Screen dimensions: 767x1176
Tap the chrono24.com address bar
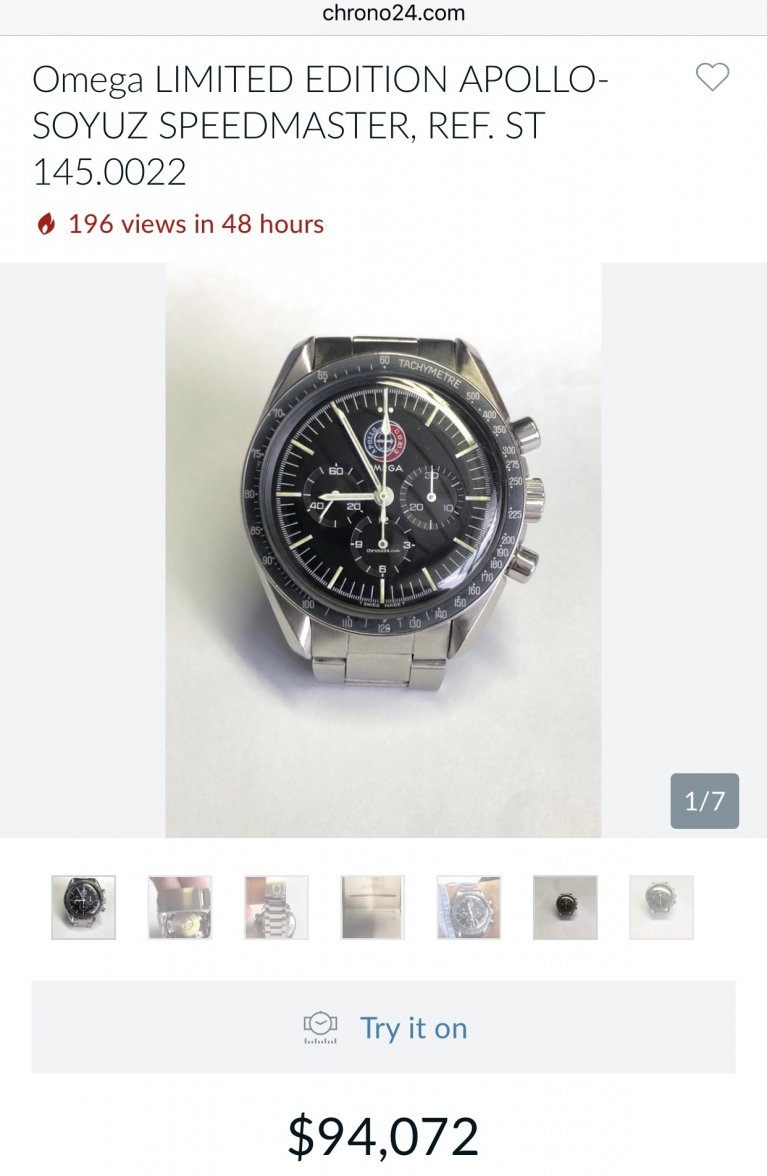click(393, 14)
